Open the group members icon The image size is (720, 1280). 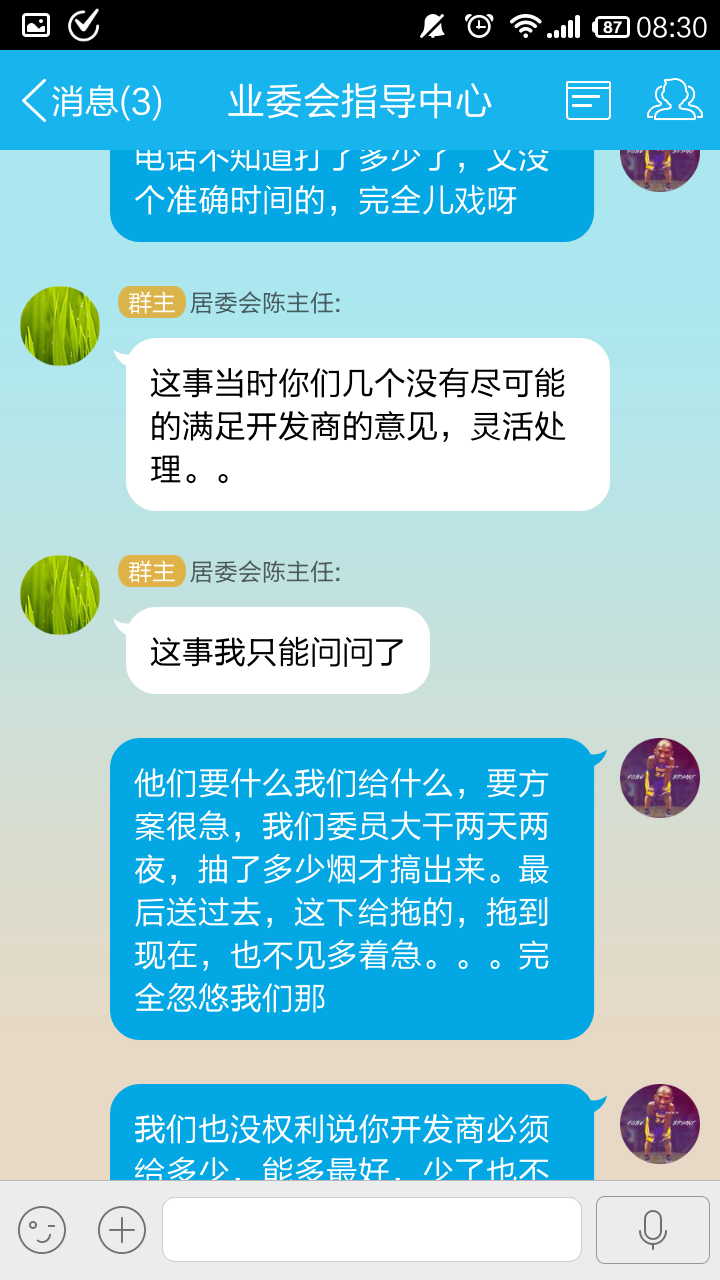675,100
